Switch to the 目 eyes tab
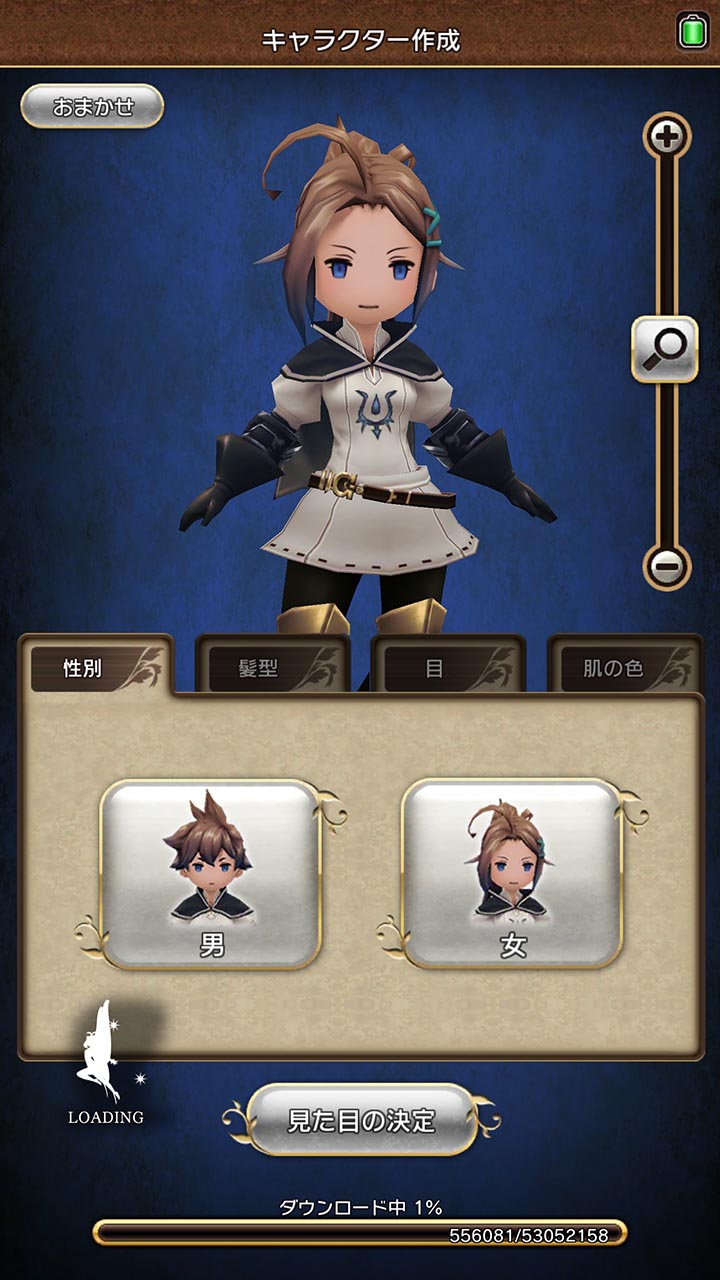The image size is (720, 1280). (448, 667)
